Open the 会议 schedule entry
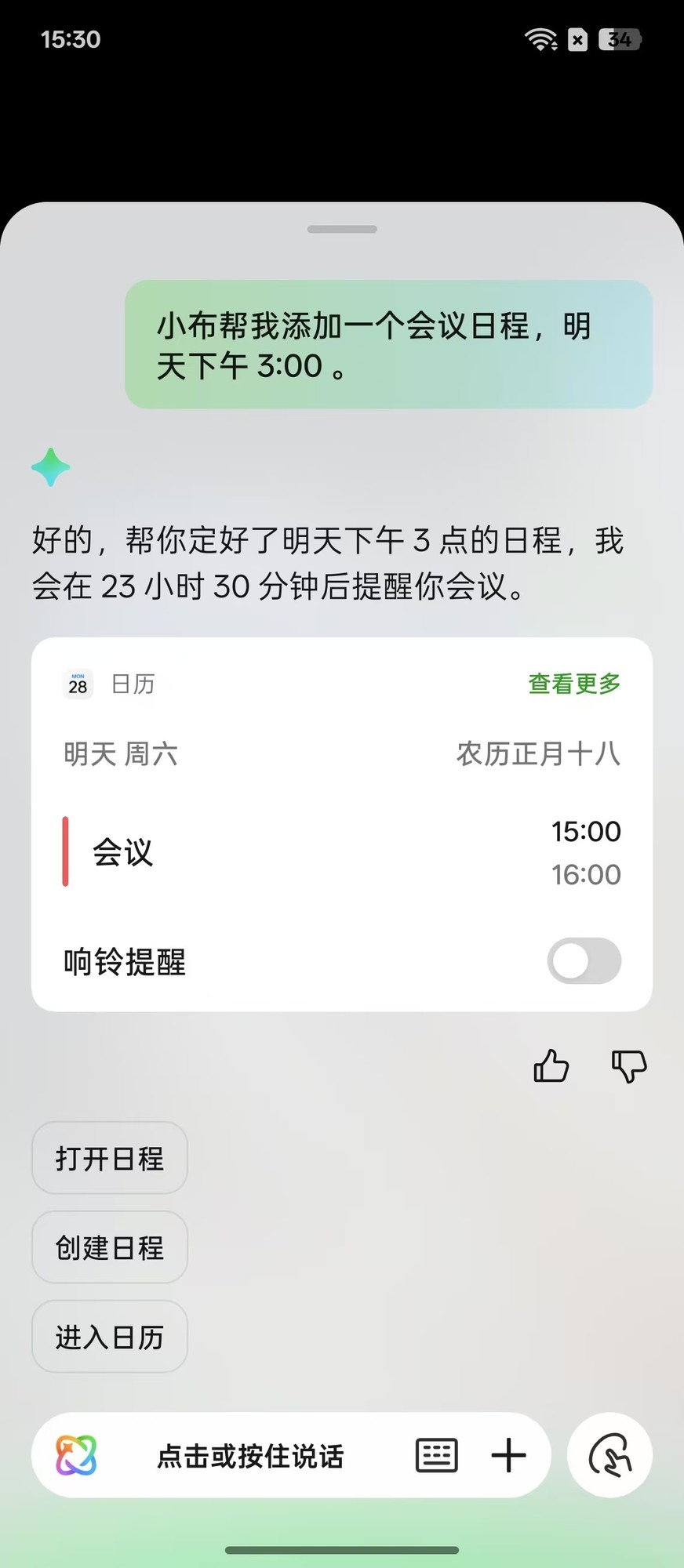The height and width of the screenshot is (1568, 684). point(122,852)
